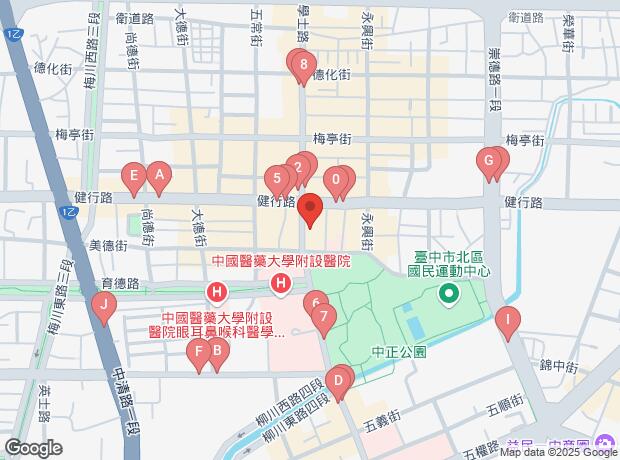The image size is (620, 460).
Task: Open map marker D
Action: click(339, 380)
